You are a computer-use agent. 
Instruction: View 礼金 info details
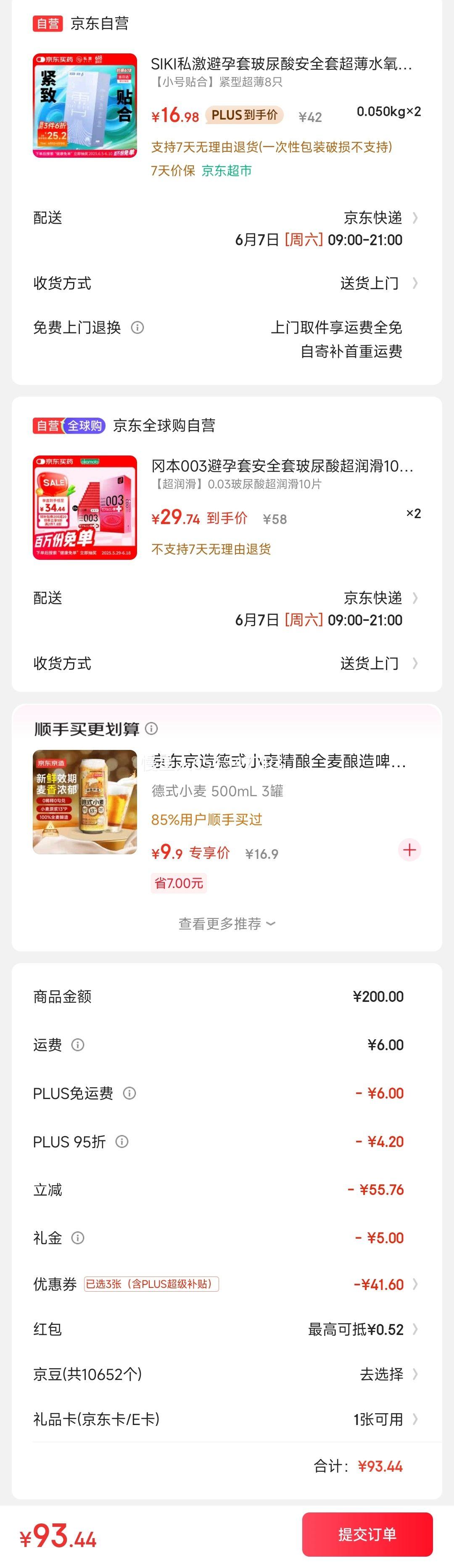pos(78,1237)
